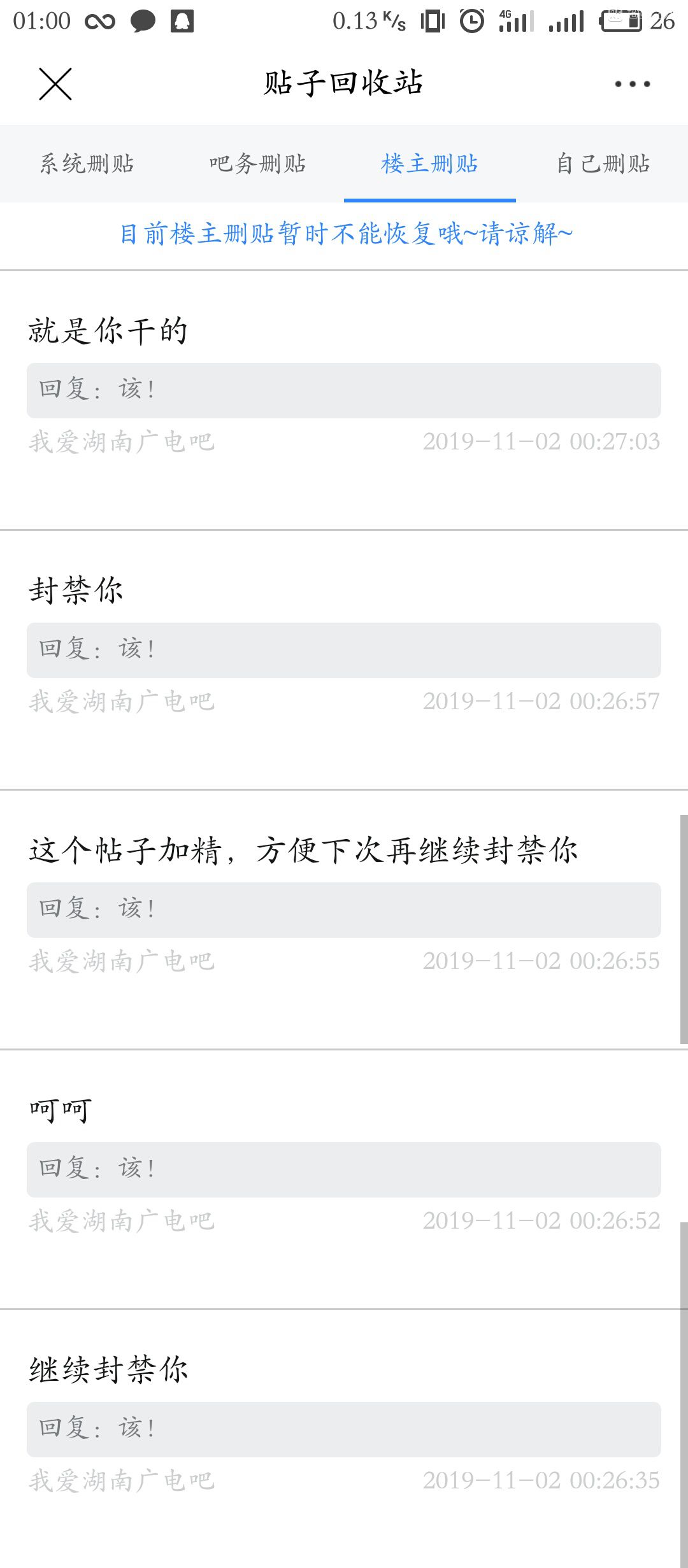Switch to the 系统删贴 tab
Image resolution: width=688 pixels, height=1568 pixels.
point(87,164)
